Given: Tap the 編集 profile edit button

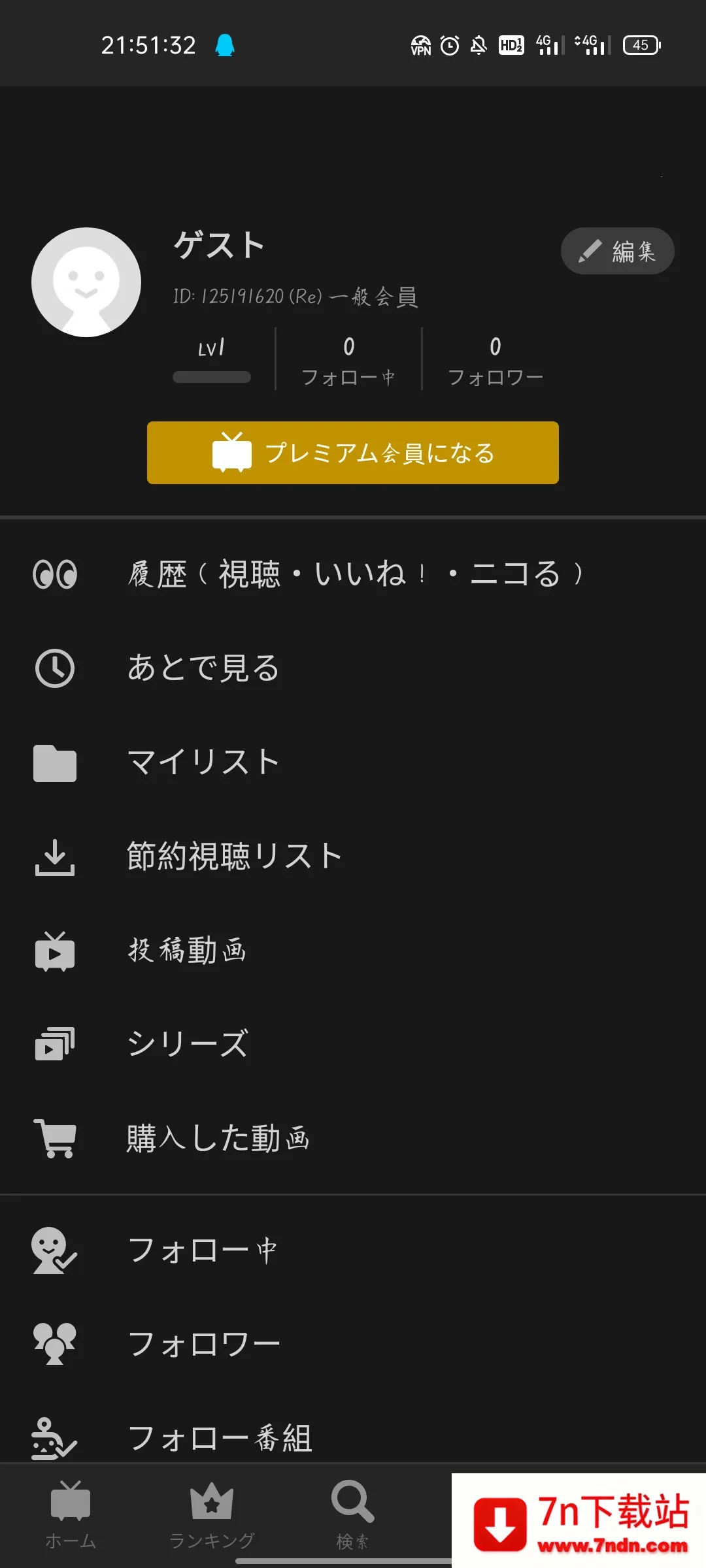Looking at the screenshot, I should [616, 250].
